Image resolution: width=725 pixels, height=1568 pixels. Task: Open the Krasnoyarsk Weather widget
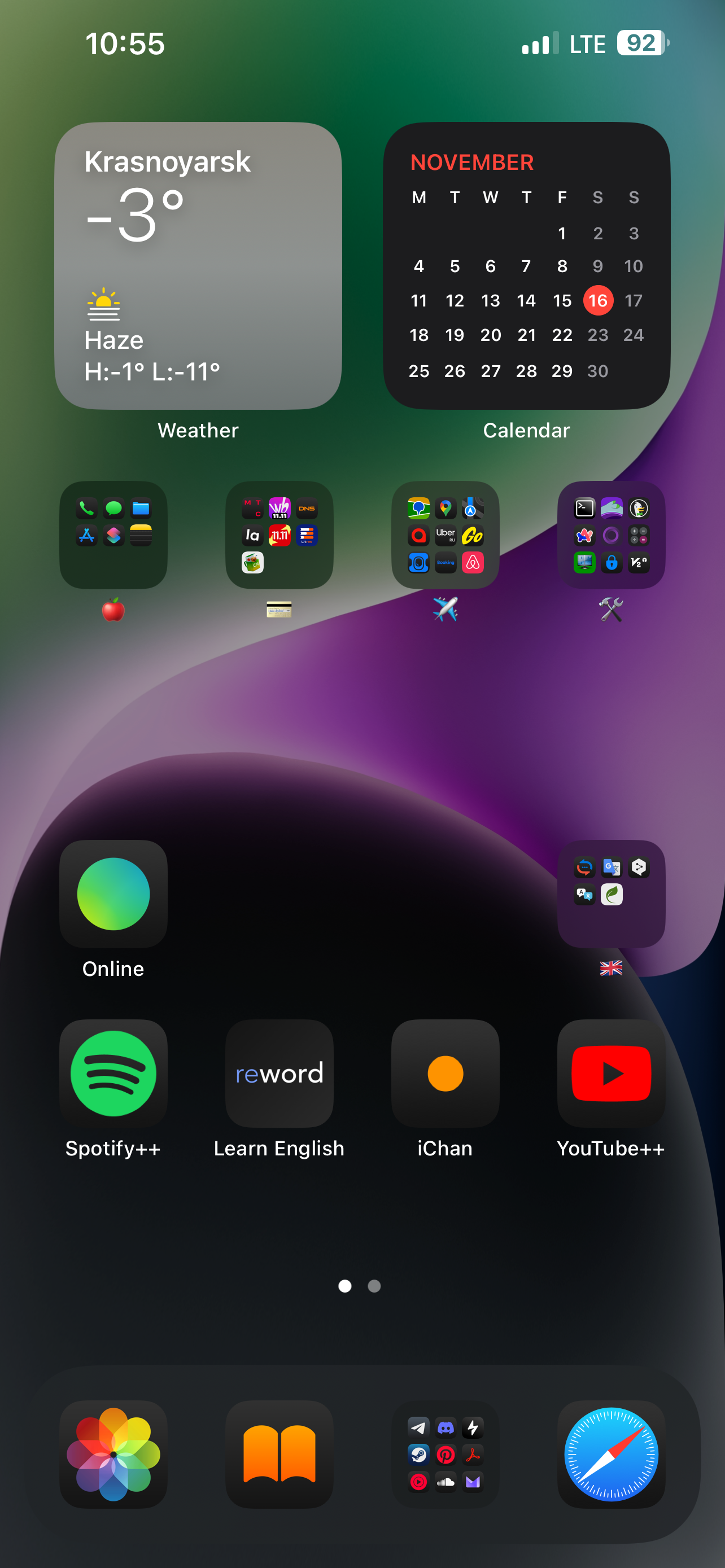click(198, 266)
